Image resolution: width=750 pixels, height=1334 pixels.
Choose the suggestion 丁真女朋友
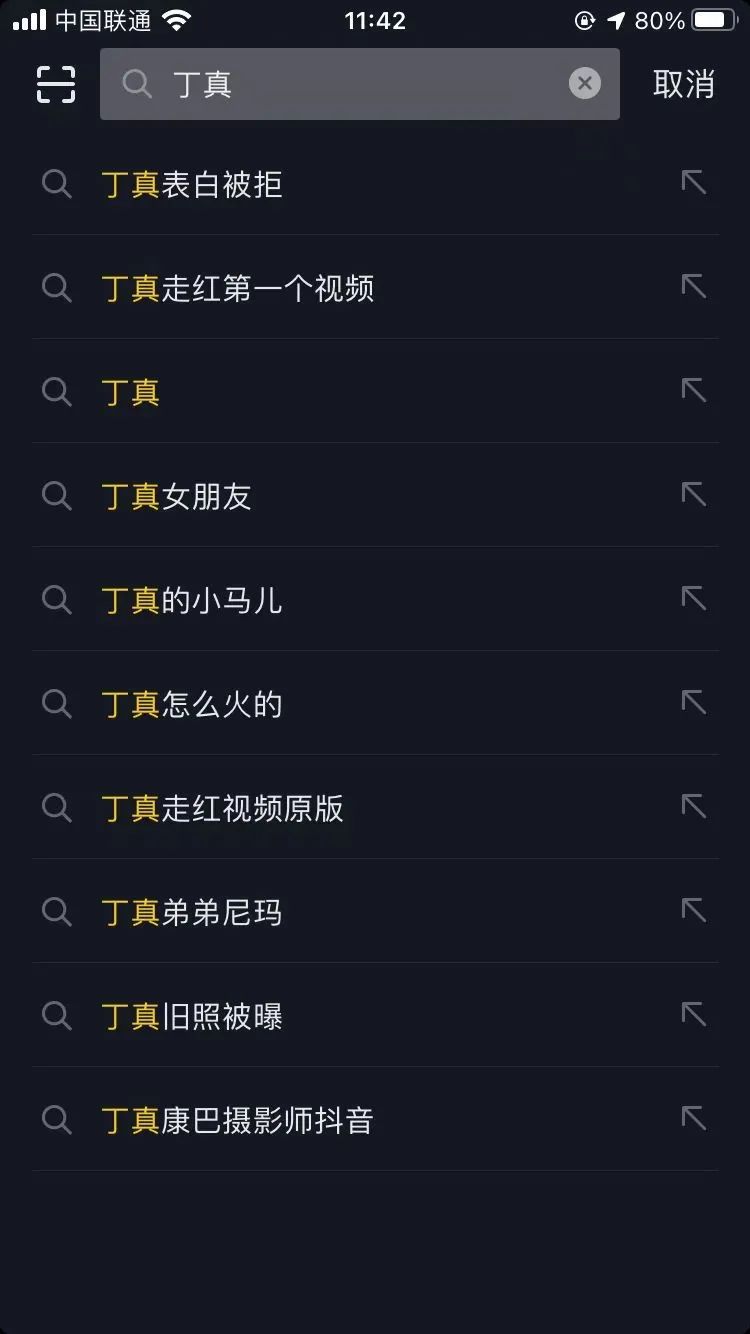pyautogui.click(x=375, y=496)
